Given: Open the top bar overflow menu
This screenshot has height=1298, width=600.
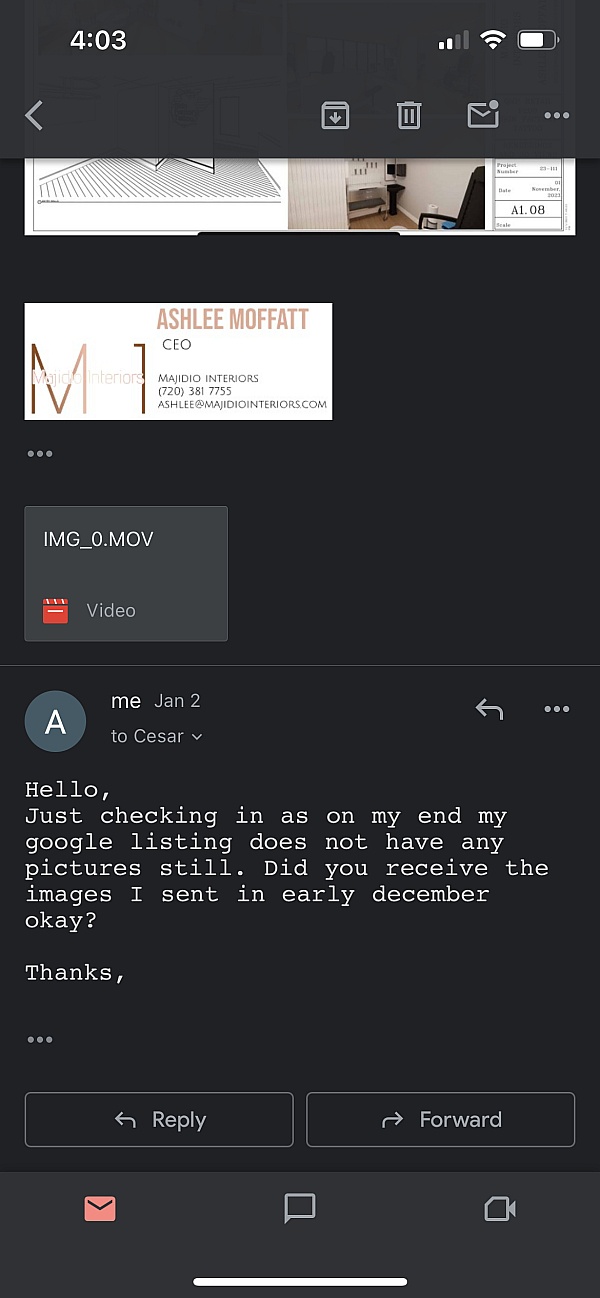Looking at the screenshot, I should coord(557,116).
